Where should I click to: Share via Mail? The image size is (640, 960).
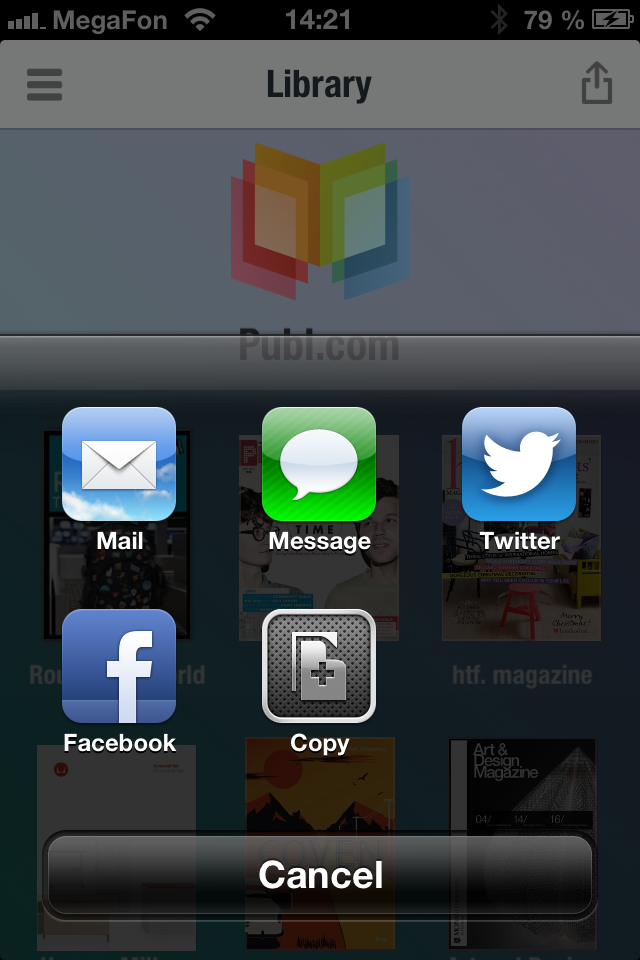pyautogui.click(x=119, y=464)
